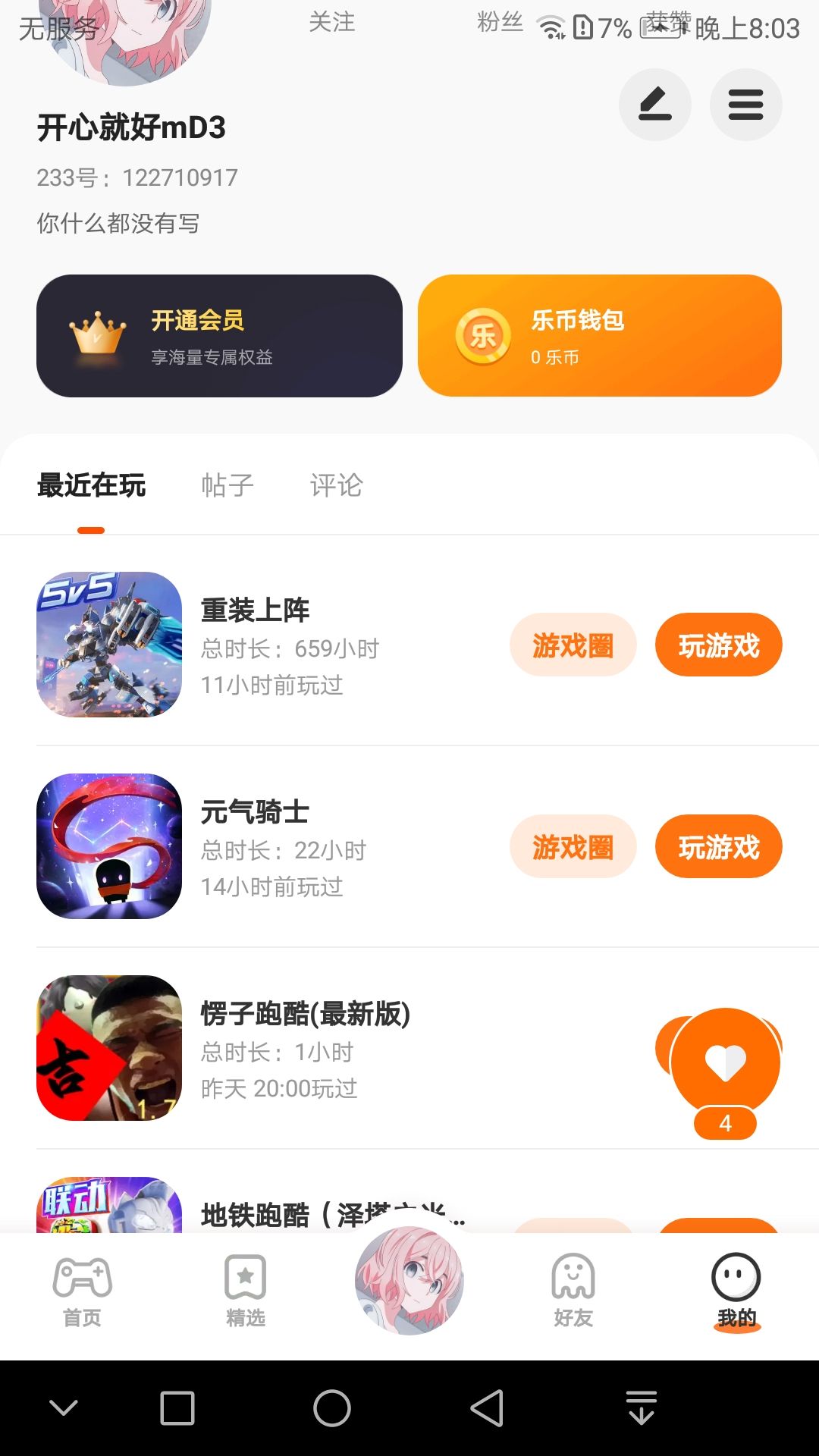Open 游戏圈 for 重装上阵
The width and height of the screenshot is (819, 1456).
click(x=573, y=645)
